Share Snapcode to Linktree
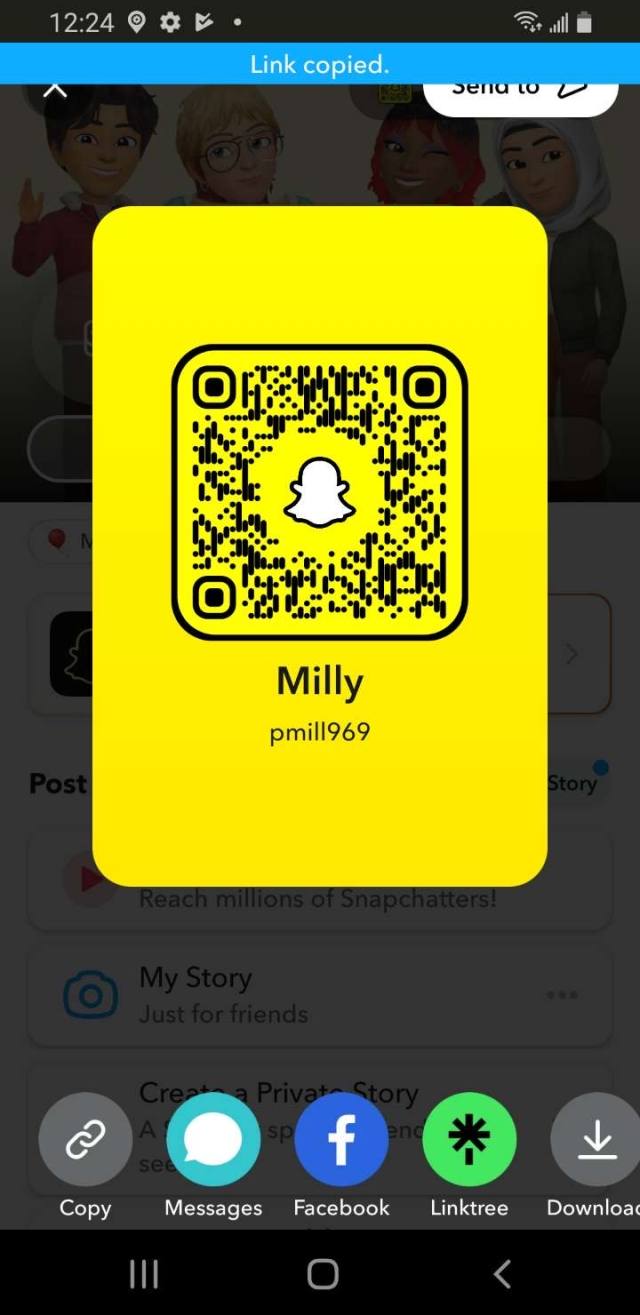640x1315 pixels. coord(469,1141)
